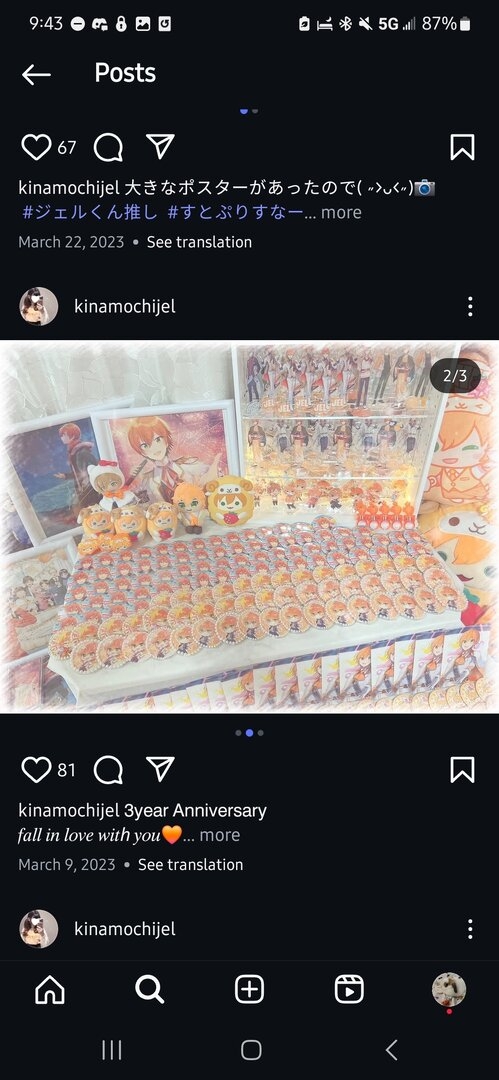This screenshot has height=1080, width=499.
Task: Expand the March 22 caption with more
Action: [x=340, y=212]
